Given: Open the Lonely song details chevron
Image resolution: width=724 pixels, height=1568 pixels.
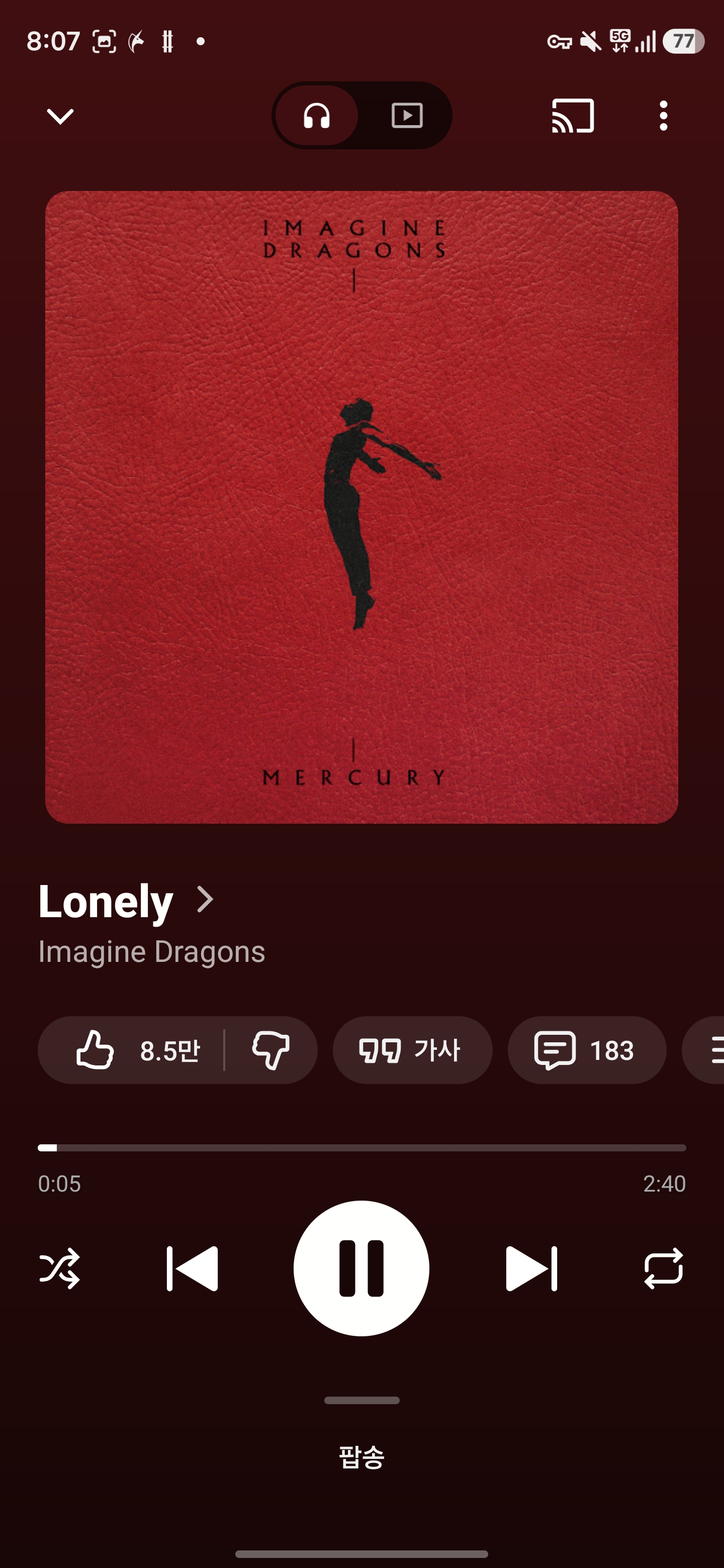Looking at the screenshot, I should 205,899.
